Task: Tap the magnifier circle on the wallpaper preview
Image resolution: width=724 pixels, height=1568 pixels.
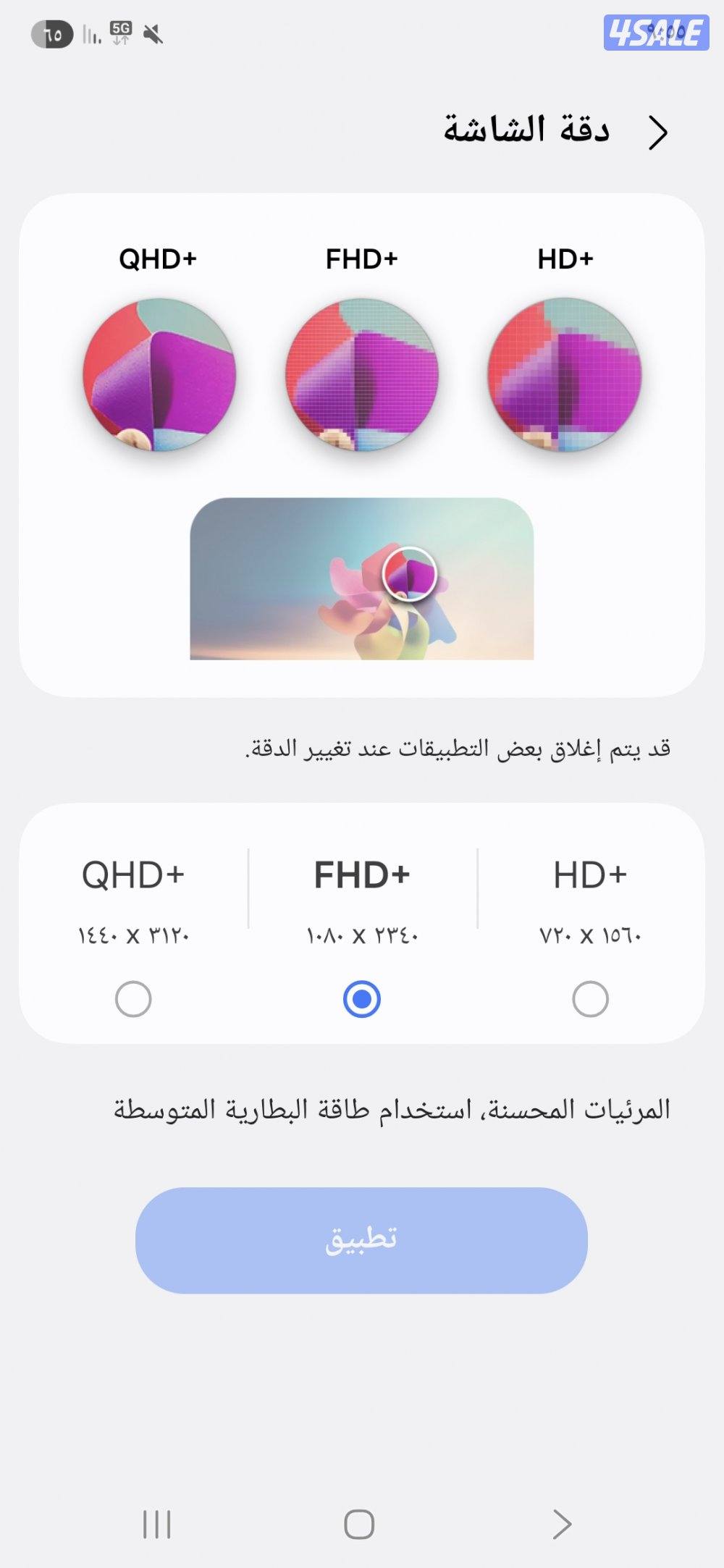Action: [x=408, y=575]
